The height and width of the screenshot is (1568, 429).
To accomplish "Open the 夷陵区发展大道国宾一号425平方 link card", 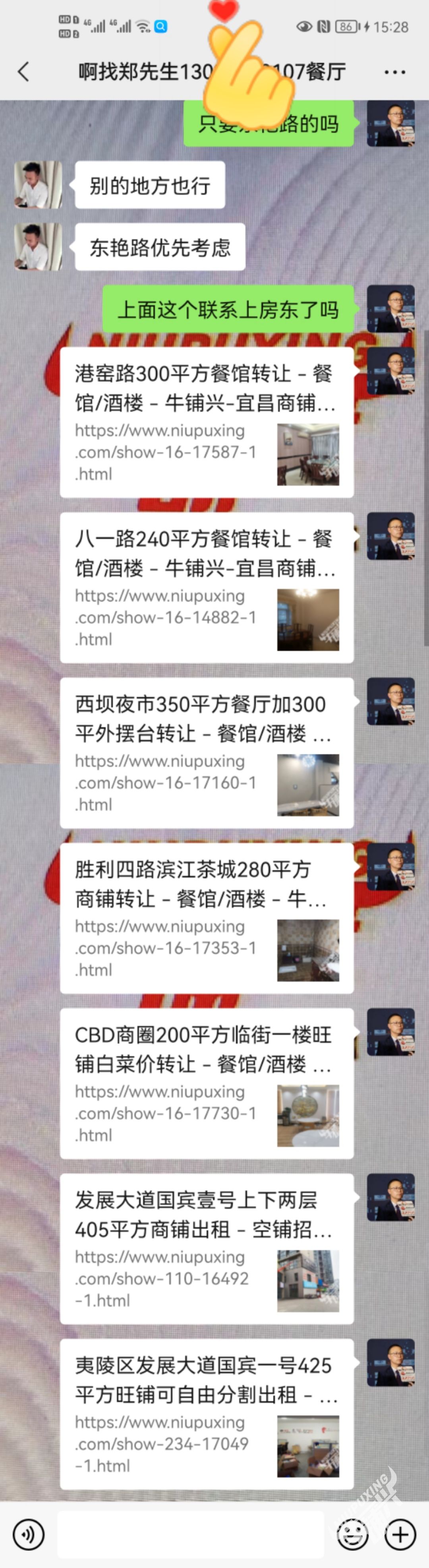I will 206,1414.
